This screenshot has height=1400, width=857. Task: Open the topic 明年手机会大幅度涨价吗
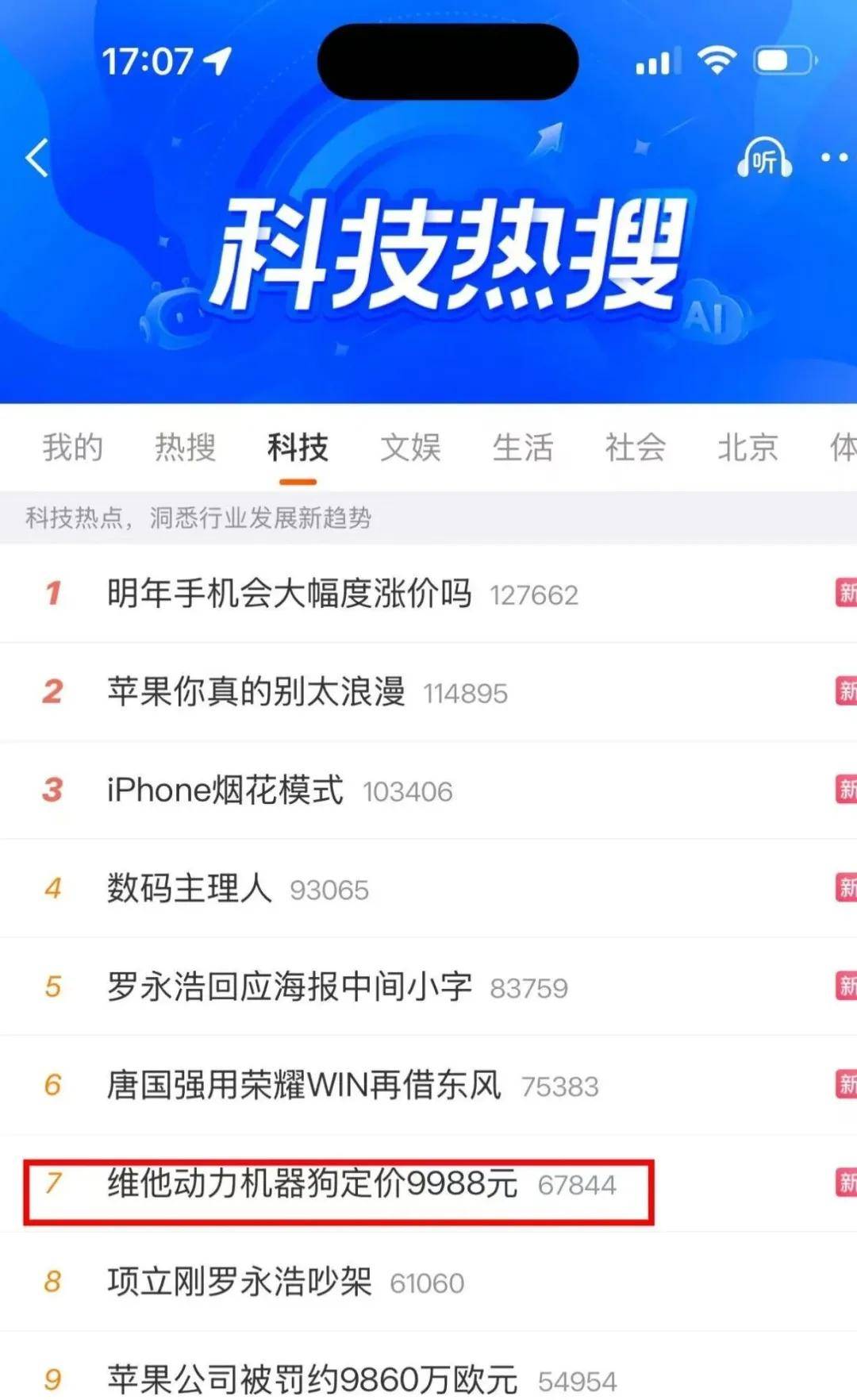pyautogui.click(x=287, y=592)
